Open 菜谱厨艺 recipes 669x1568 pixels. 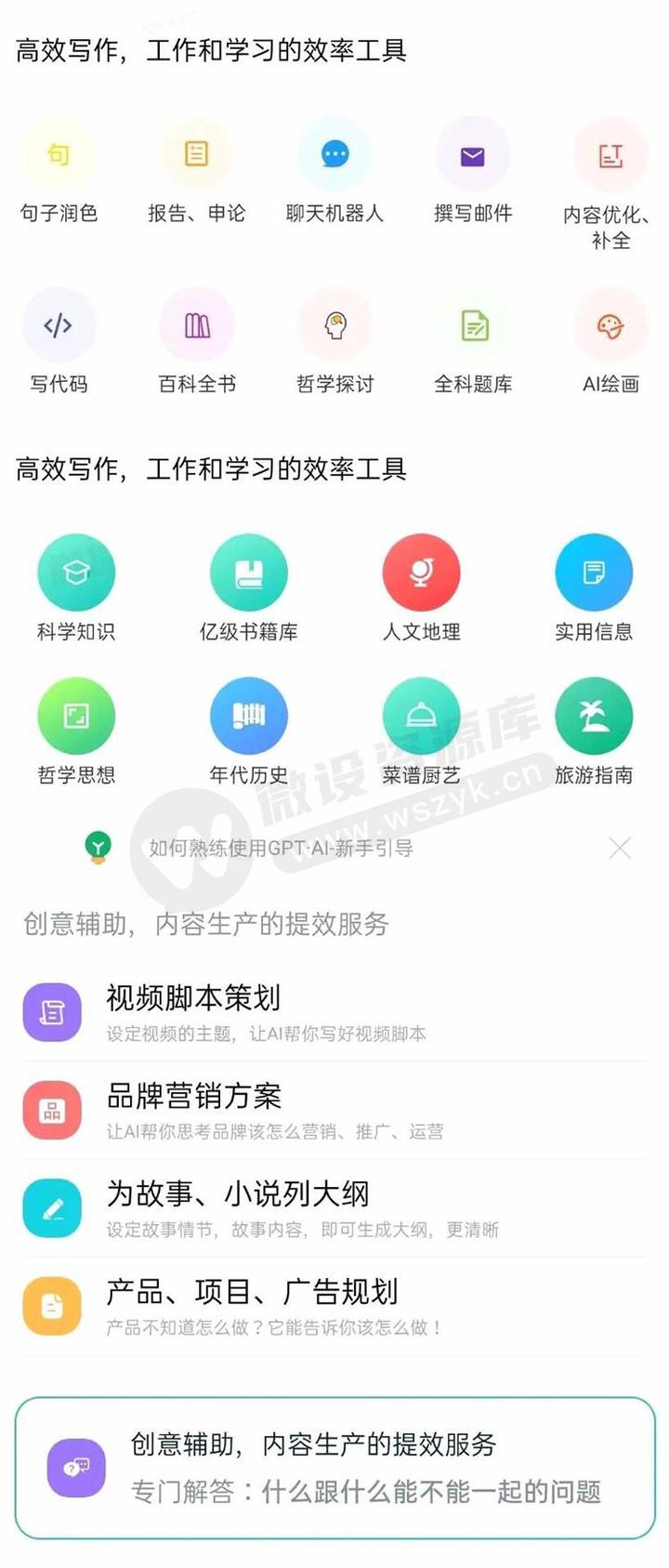tap(421, 716)
